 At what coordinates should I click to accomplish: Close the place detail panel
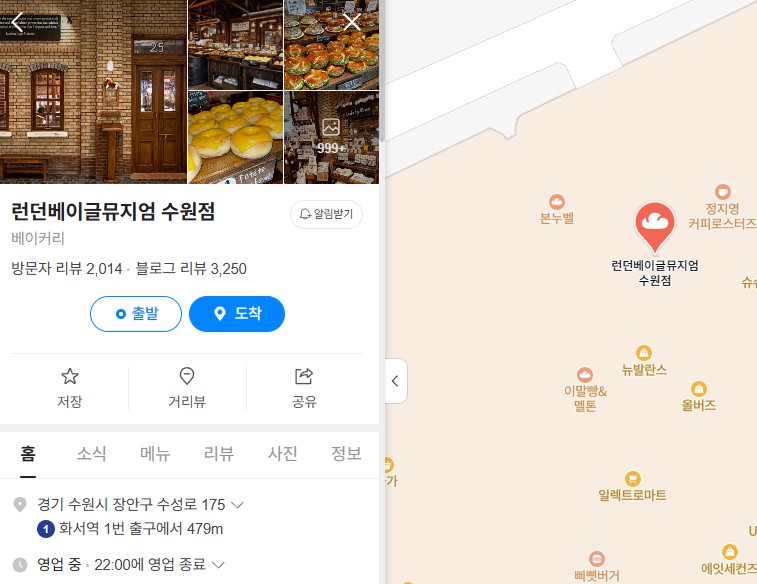coord(352,21)
